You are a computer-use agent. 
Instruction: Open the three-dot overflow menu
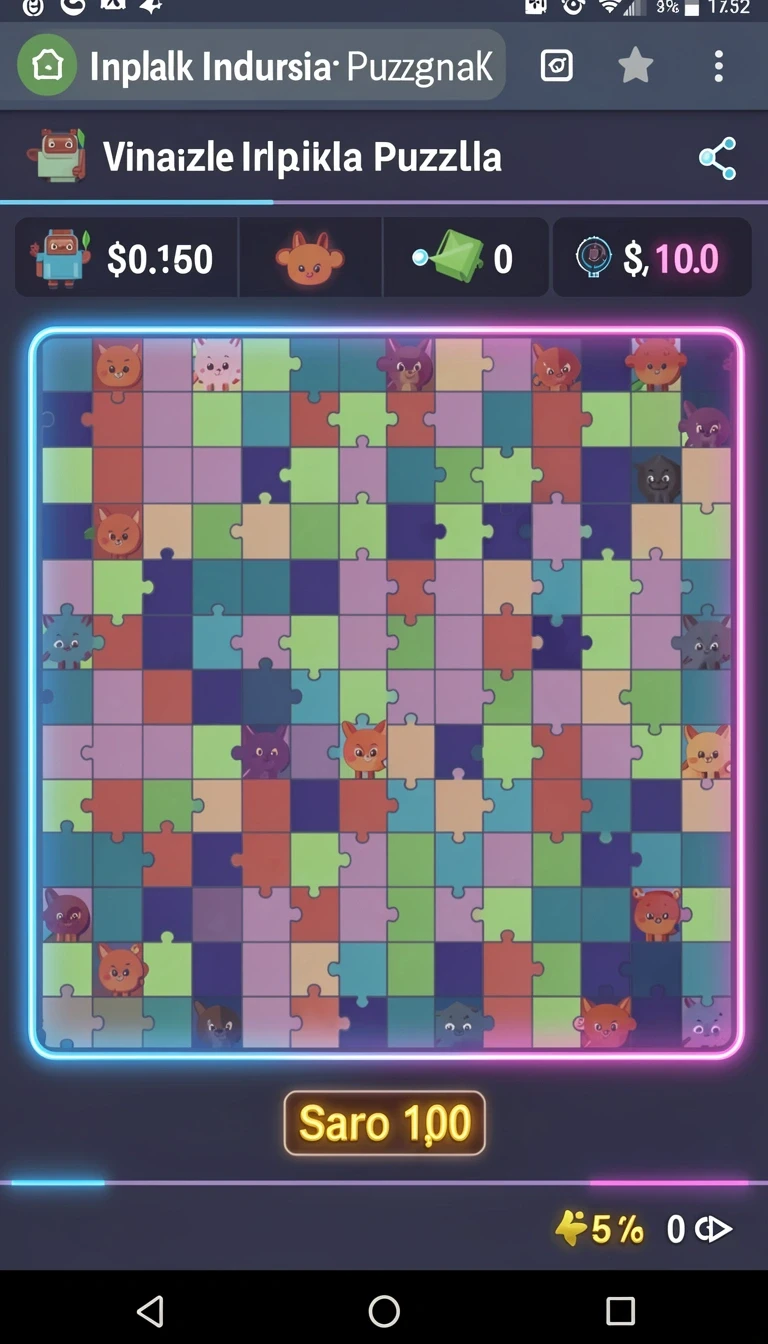[718, 66]
